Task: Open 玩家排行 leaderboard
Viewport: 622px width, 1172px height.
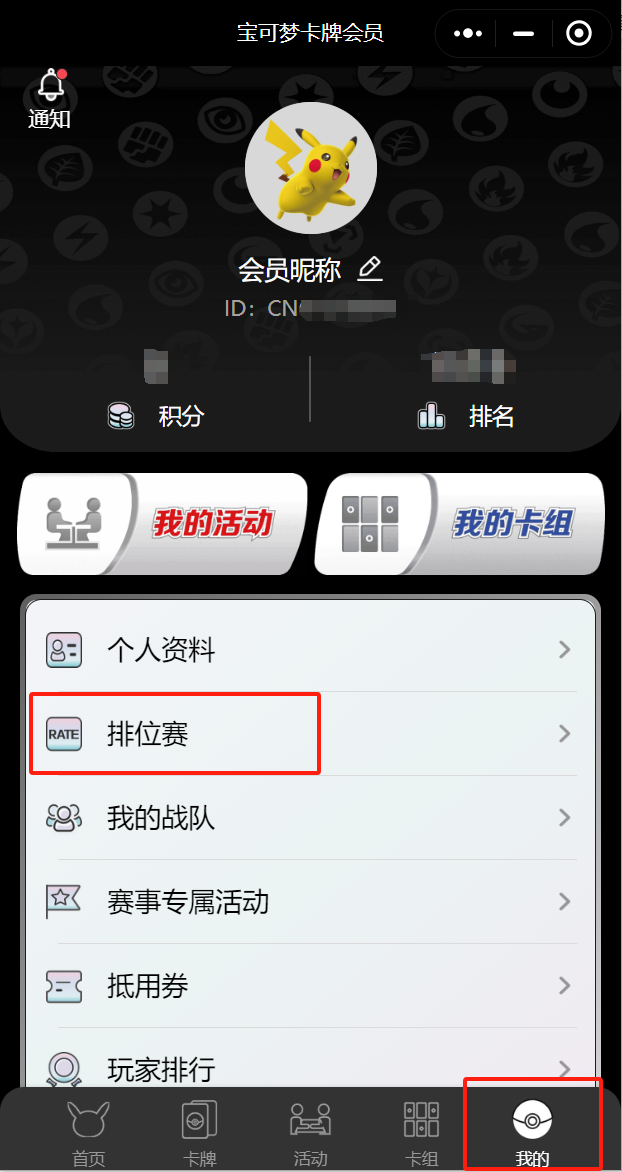Action: point(310,1068)
